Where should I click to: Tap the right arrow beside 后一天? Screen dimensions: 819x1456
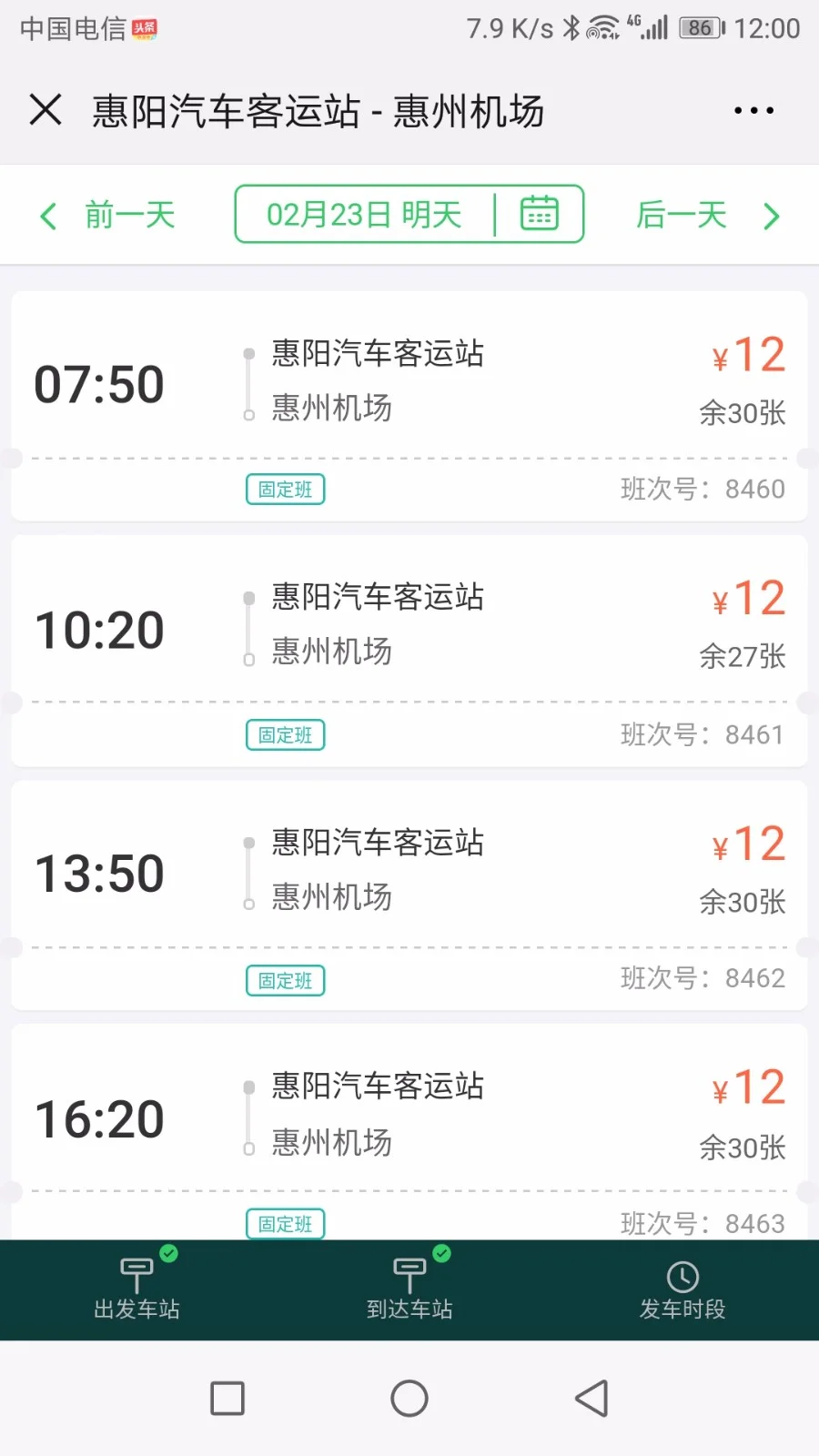(772, 216)
